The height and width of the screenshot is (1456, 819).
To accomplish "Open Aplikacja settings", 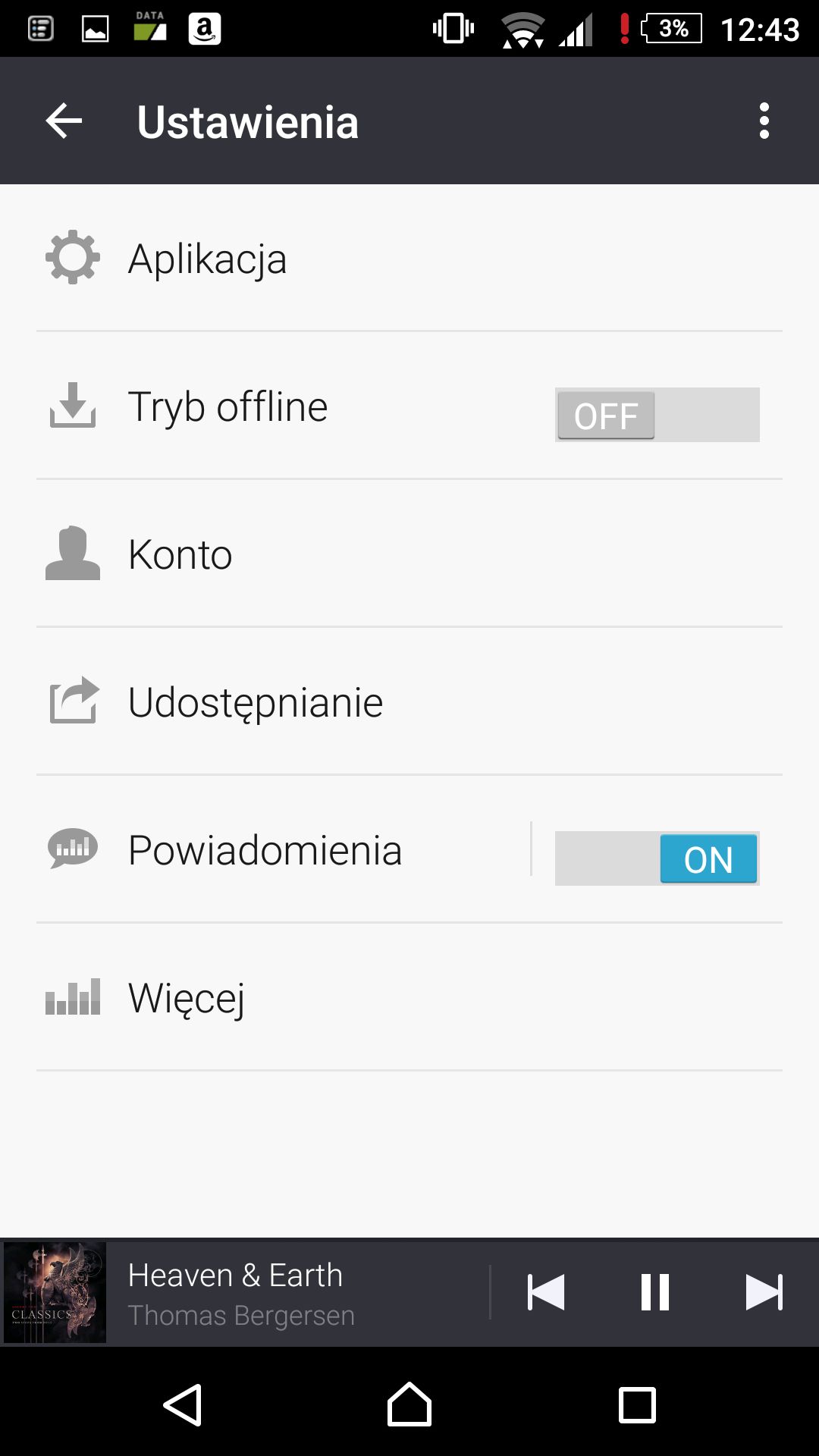I will (409, 259).
